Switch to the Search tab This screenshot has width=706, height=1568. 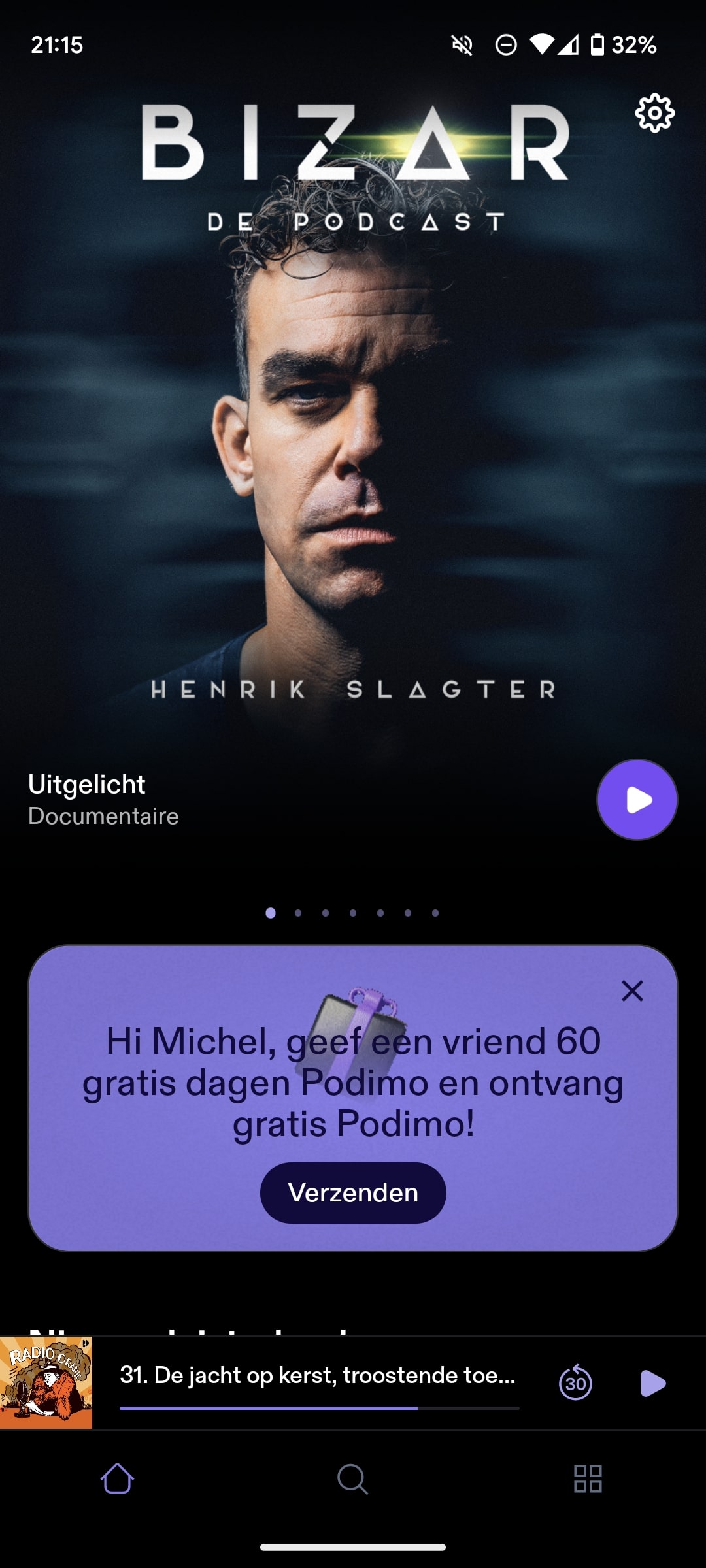(x=353, y=1478)
